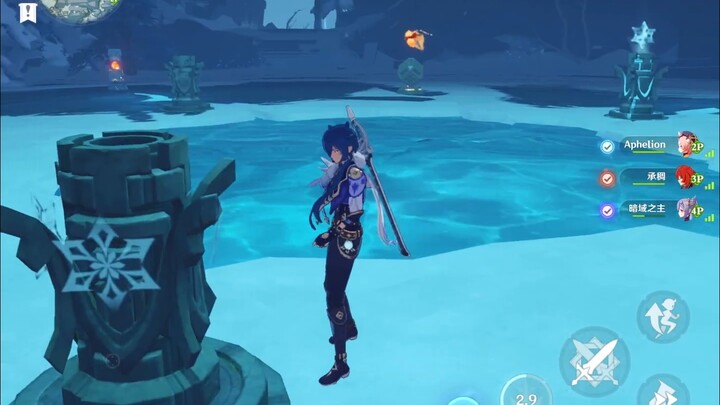Tap the jump button

pos(663,316)
